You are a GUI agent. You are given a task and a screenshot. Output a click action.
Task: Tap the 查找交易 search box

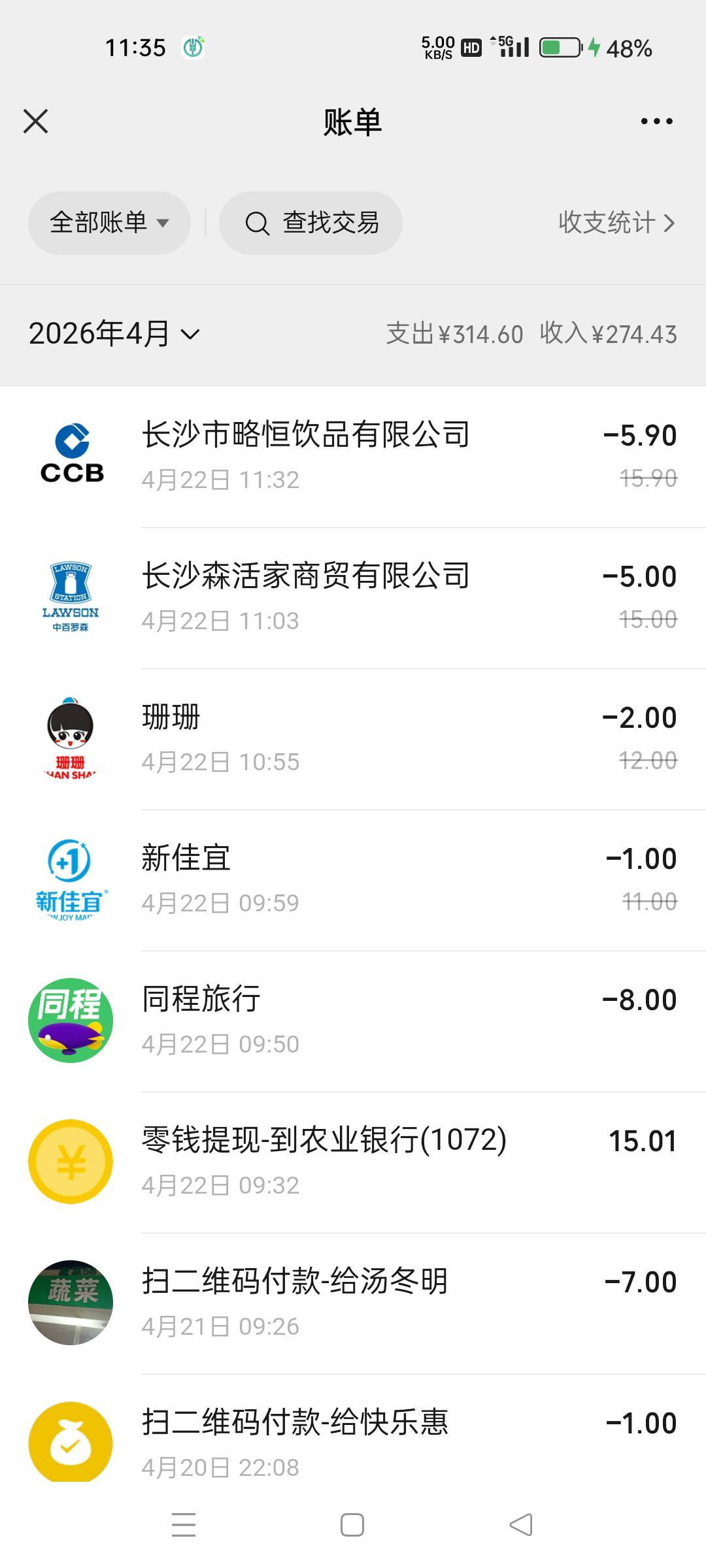click(x=311, y=223)
